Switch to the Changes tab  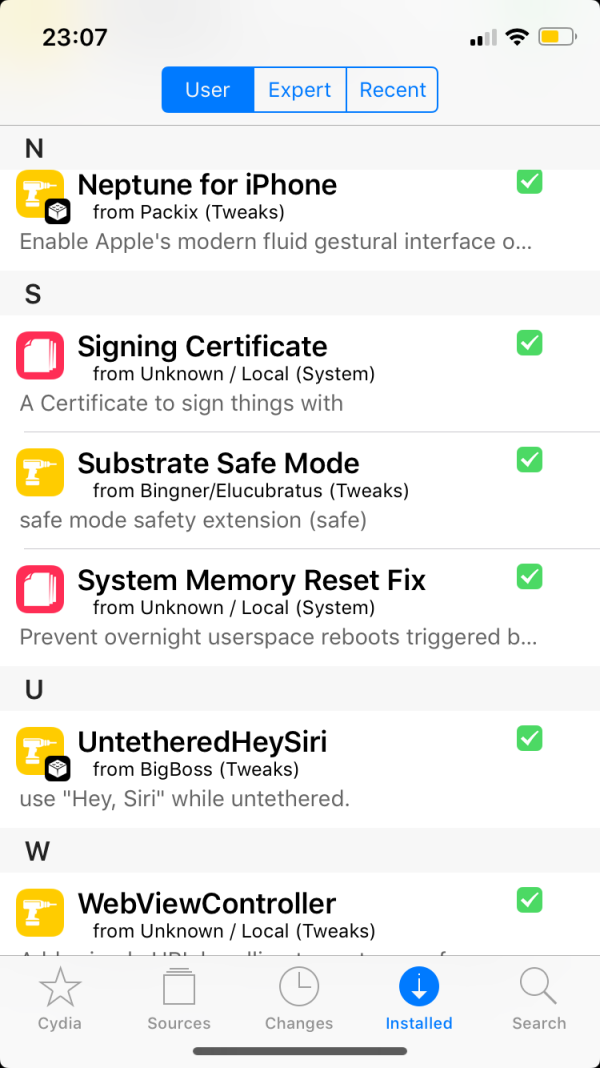(298, 1000)
